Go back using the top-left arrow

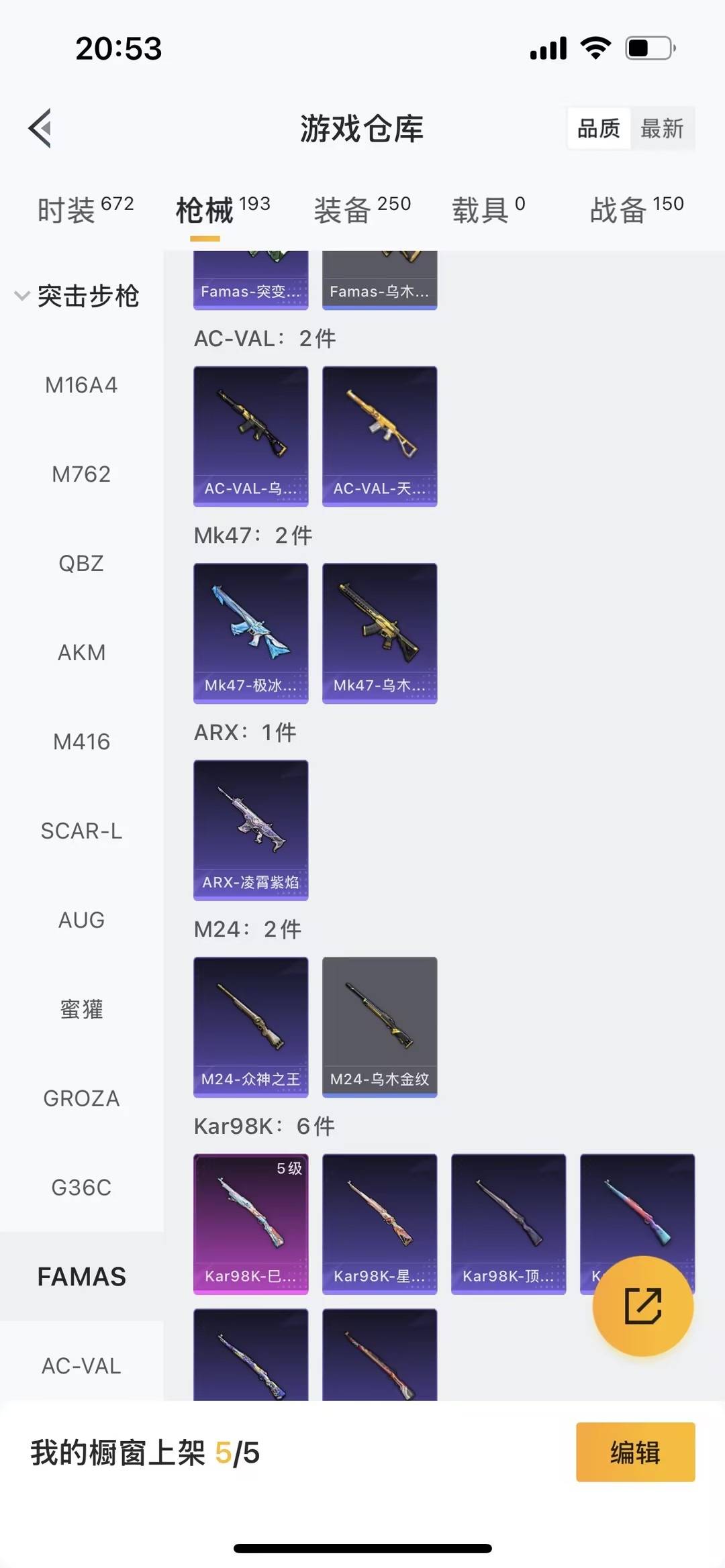point(40,127)
